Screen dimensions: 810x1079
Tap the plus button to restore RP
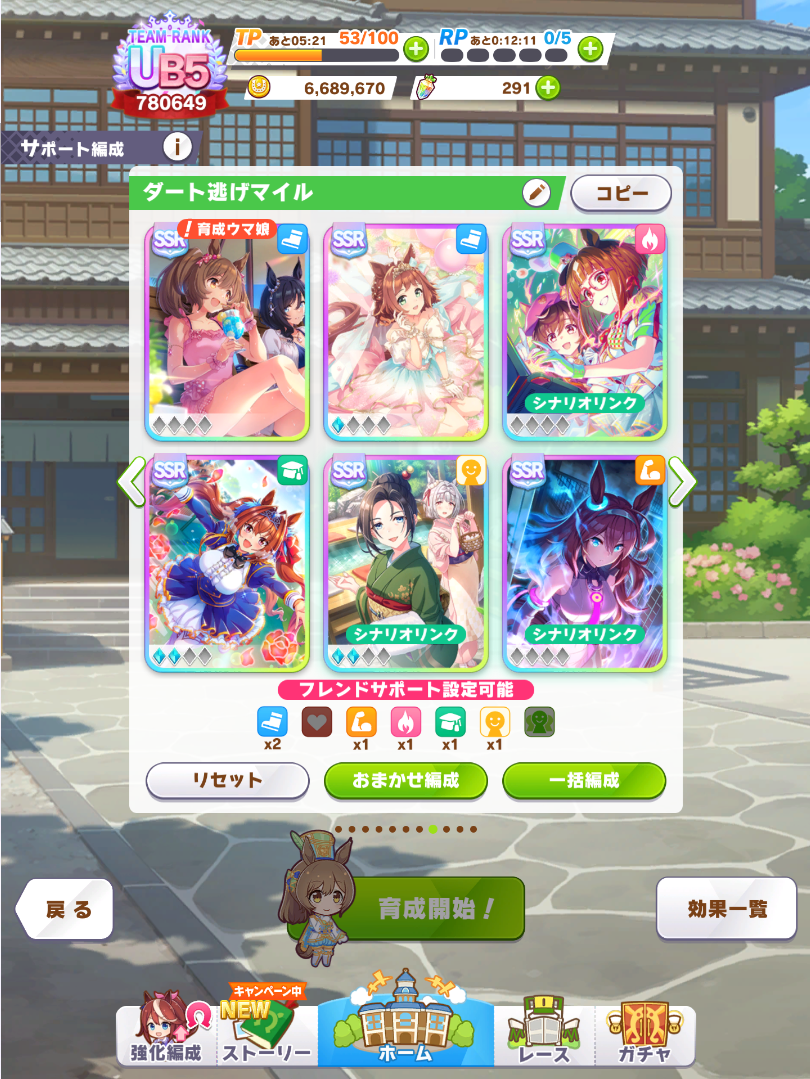590,46
